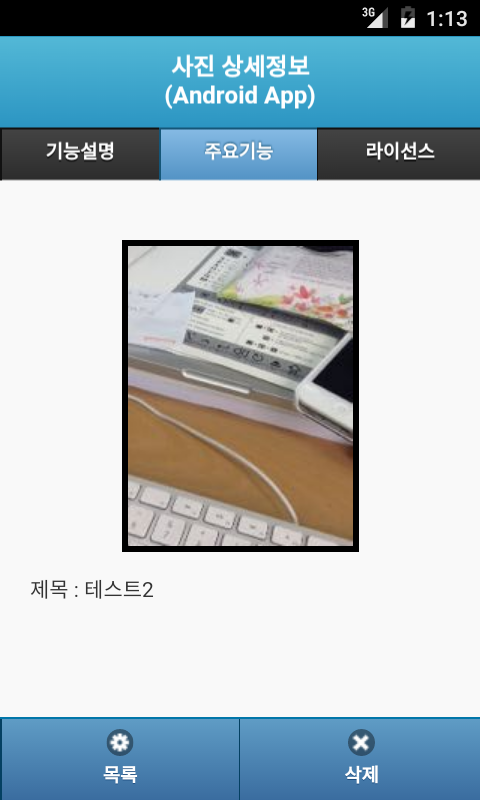The height and width of the screenshot is (800, 480).
Task: Select the 주요기능 tab
Action: pos(239,154)
